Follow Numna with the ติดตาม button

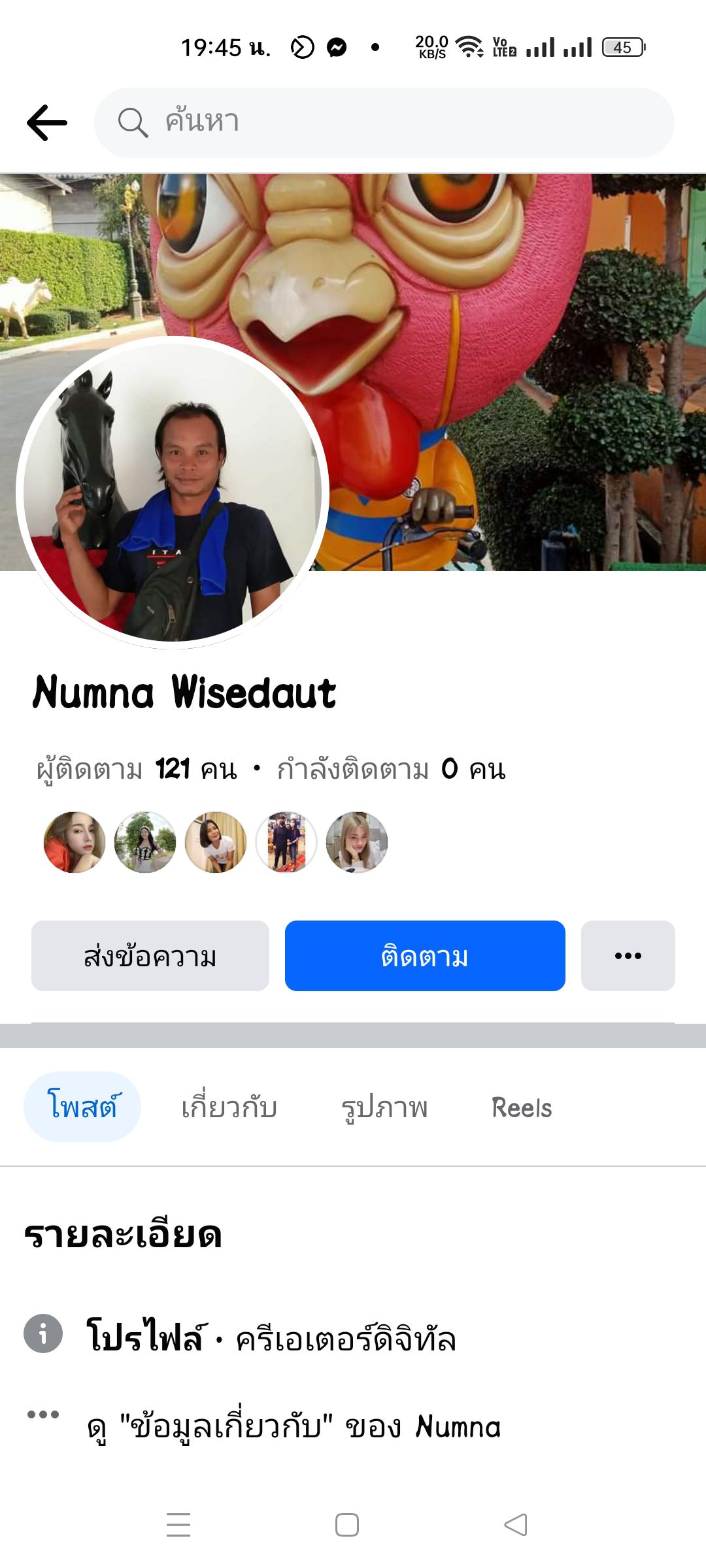tap(425, 956)
